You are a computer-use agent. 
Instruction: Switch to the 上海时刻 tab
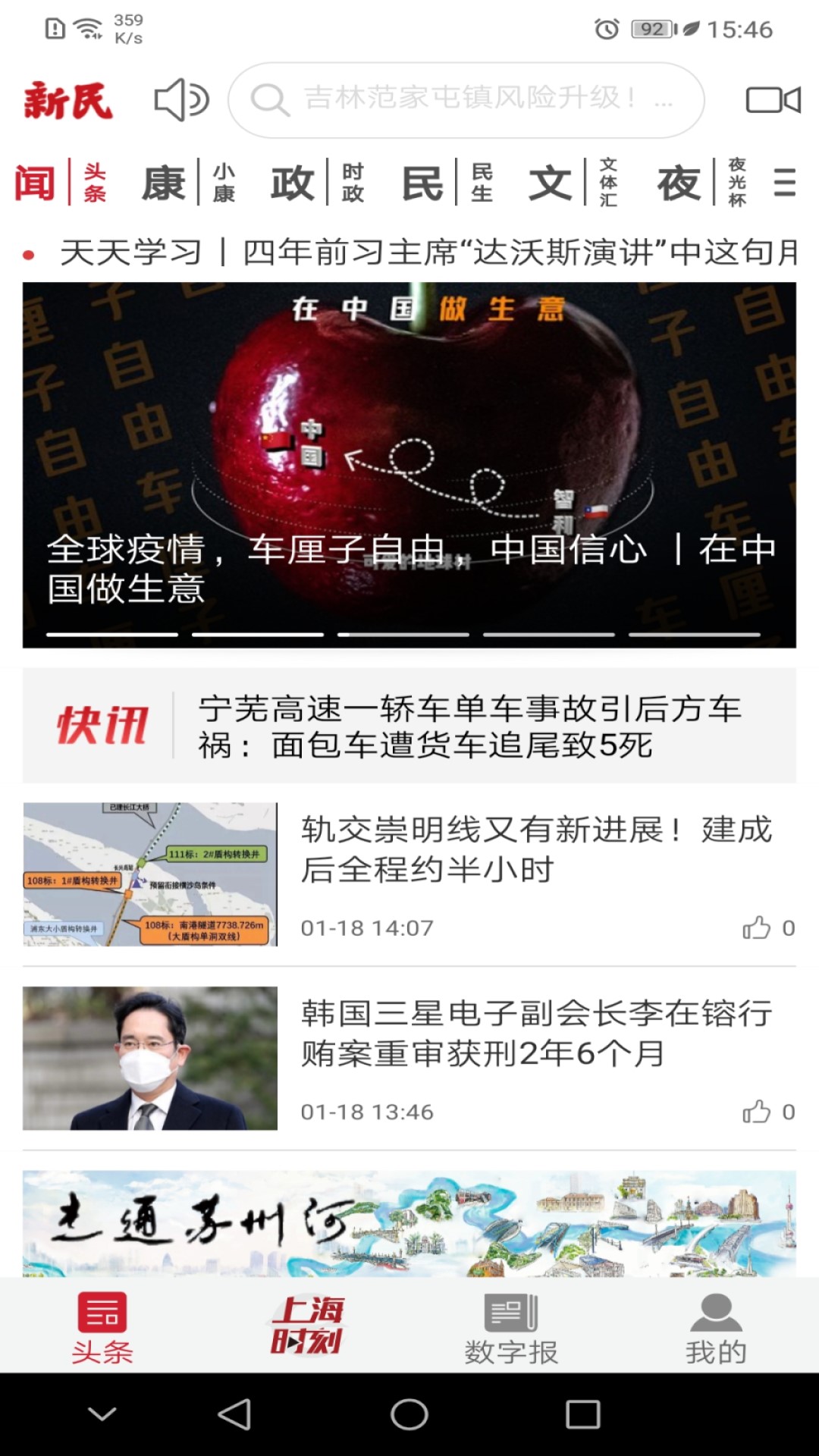coord(307,1325)
